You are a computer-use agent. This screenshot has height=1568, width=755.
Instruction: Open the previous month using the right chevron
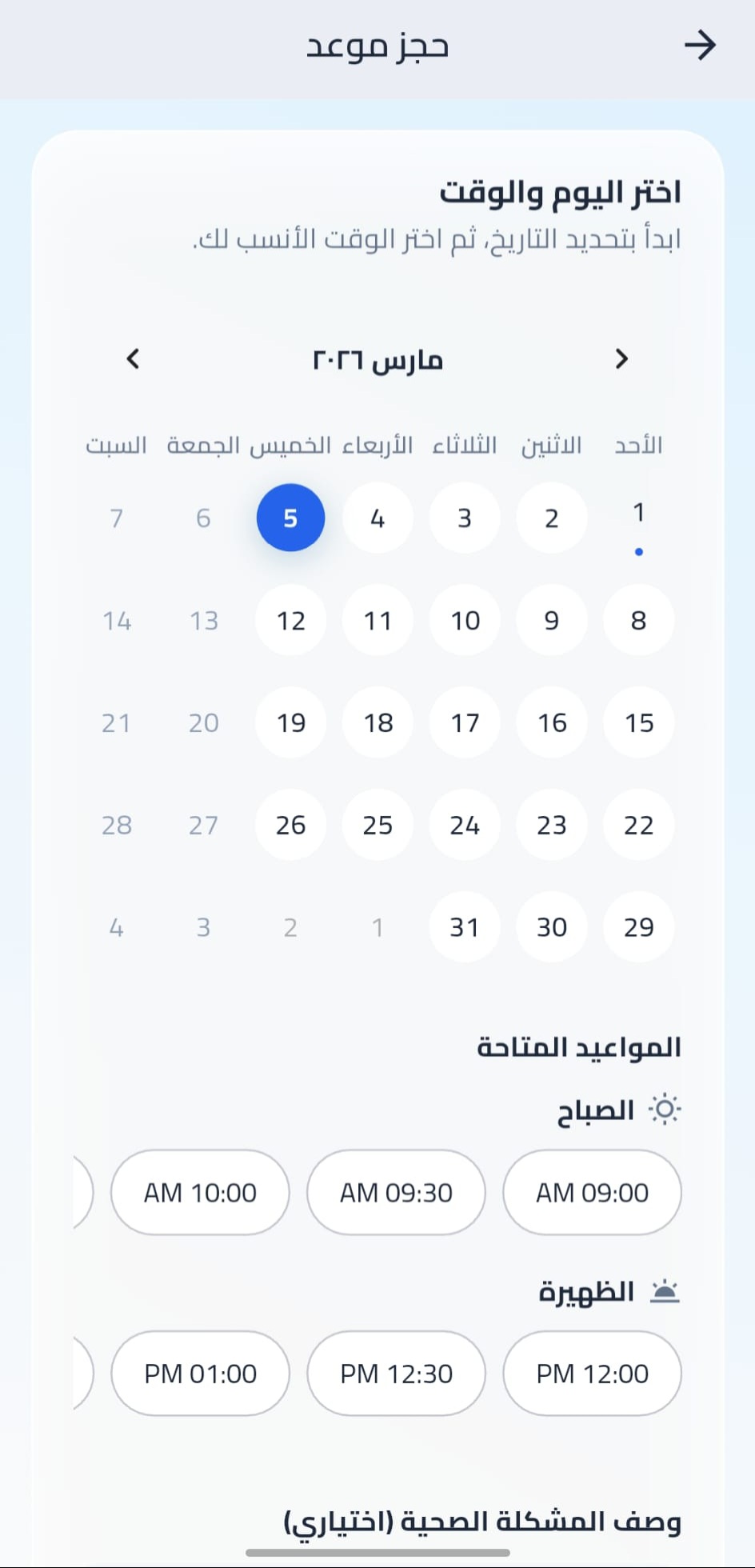point(621,359)
